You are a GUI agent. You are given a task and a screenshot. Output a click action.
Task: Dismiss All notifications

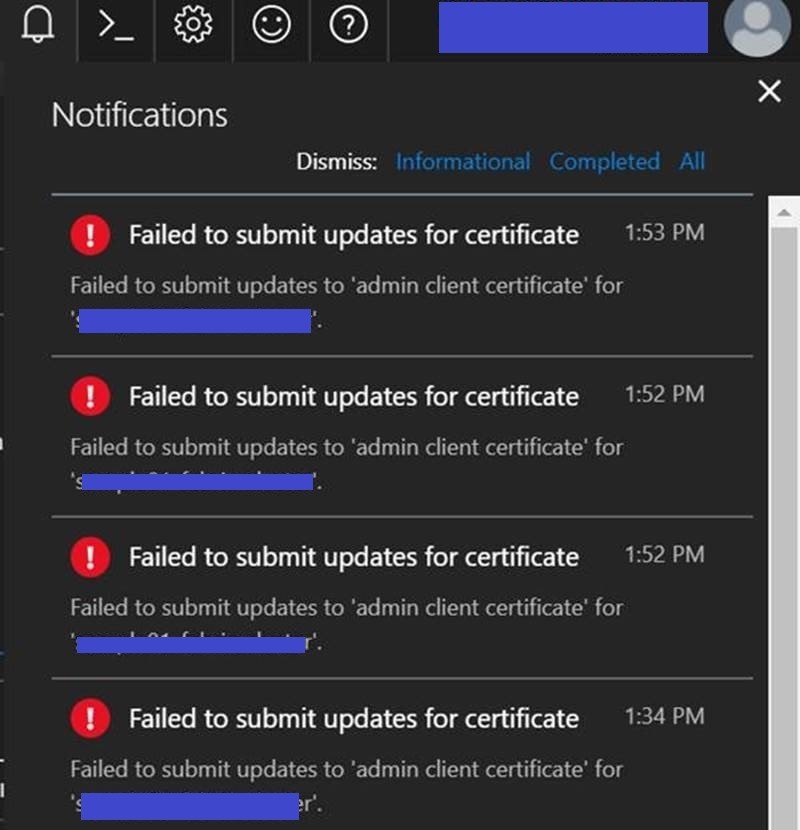tap(692, 162)
